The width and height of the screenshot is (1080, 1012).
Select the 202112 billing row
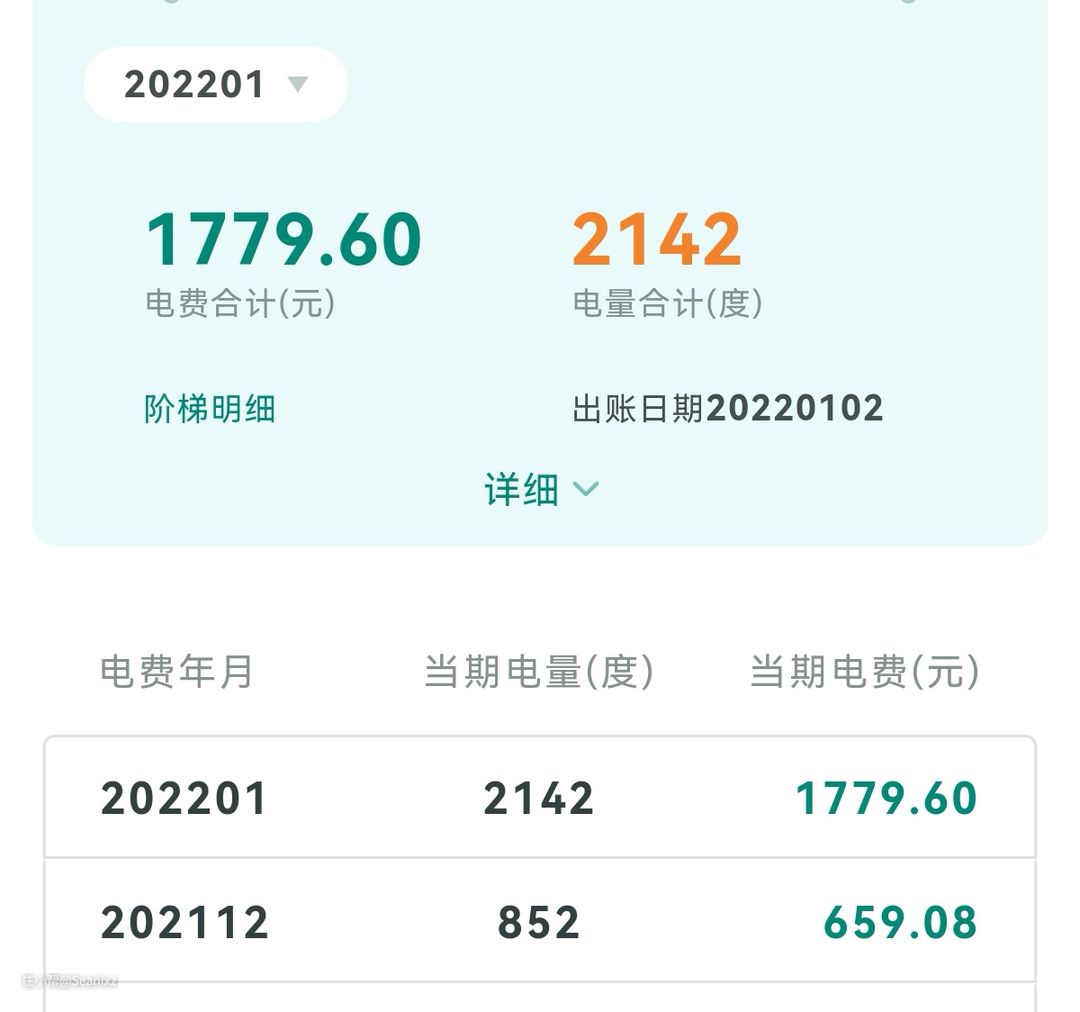pos(539,921)
